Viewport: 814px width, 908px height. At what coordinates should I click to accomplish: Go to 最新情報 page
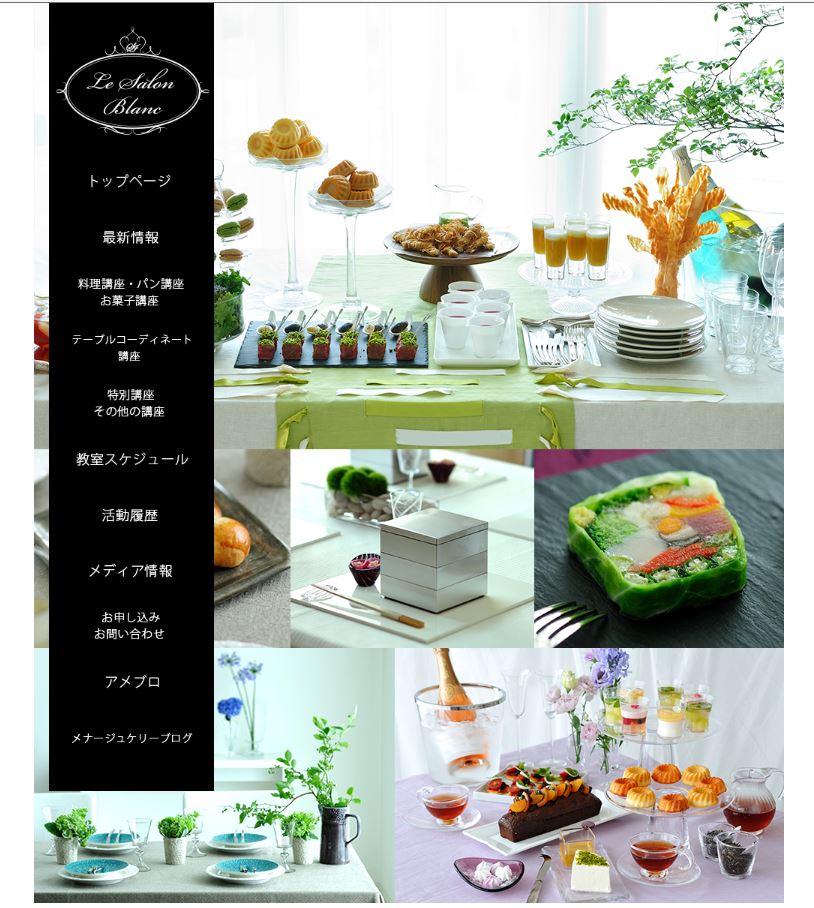tap(130, 238)
